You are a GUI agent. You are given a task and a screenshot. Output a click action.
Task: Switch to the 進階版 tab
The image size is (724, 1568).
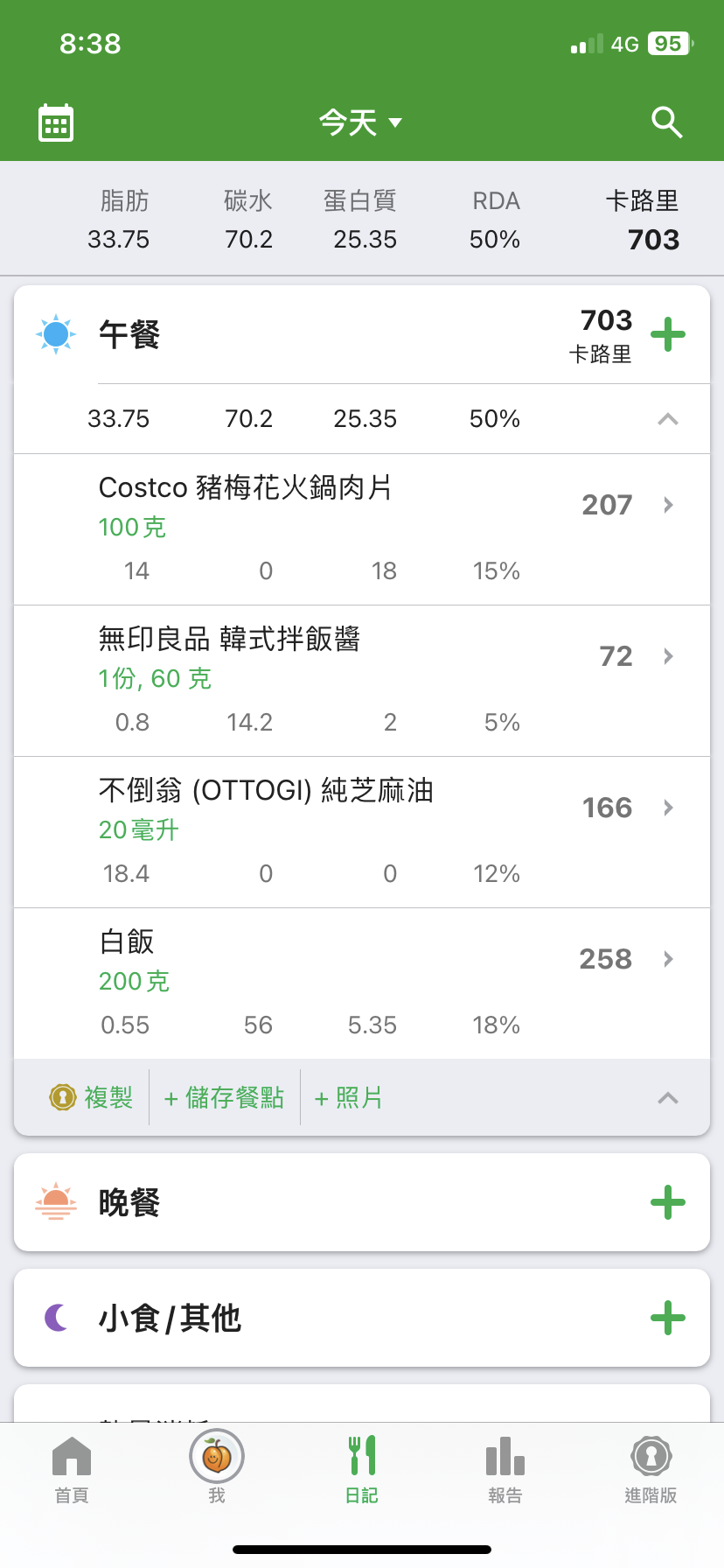651,1470
